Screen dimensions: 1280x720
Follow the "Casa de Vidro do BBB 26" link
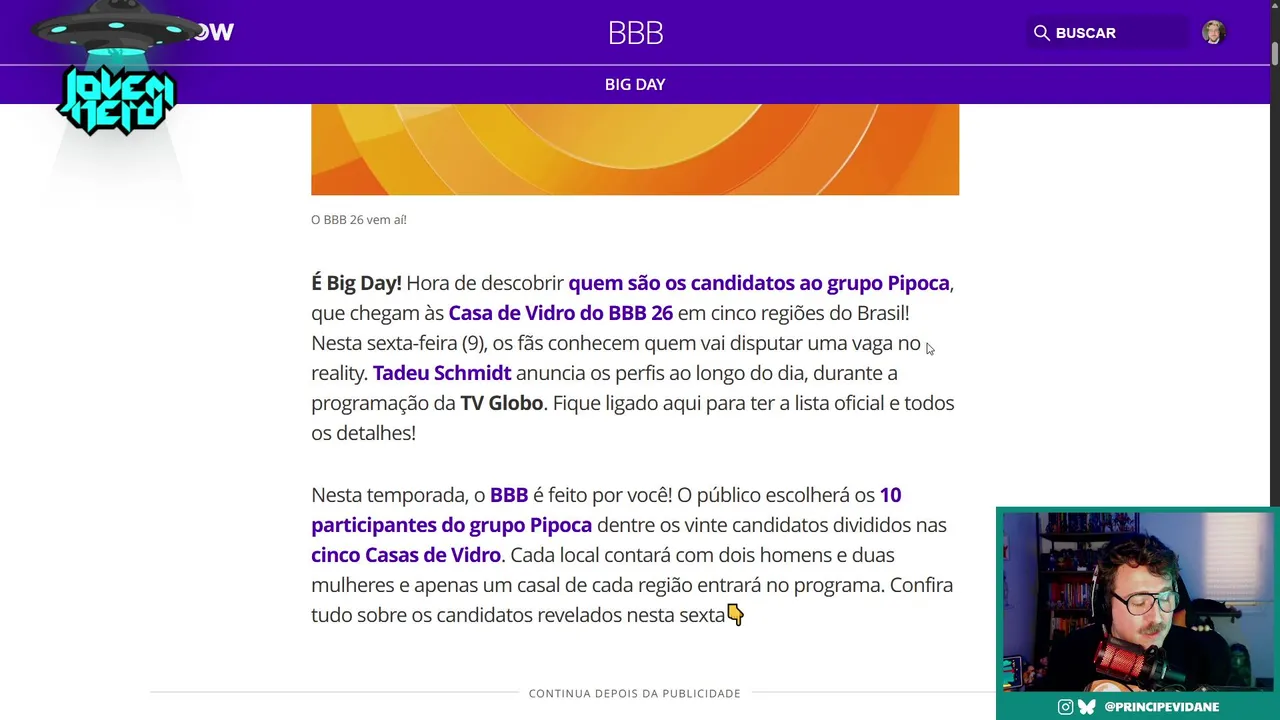[x=560, y=313]
